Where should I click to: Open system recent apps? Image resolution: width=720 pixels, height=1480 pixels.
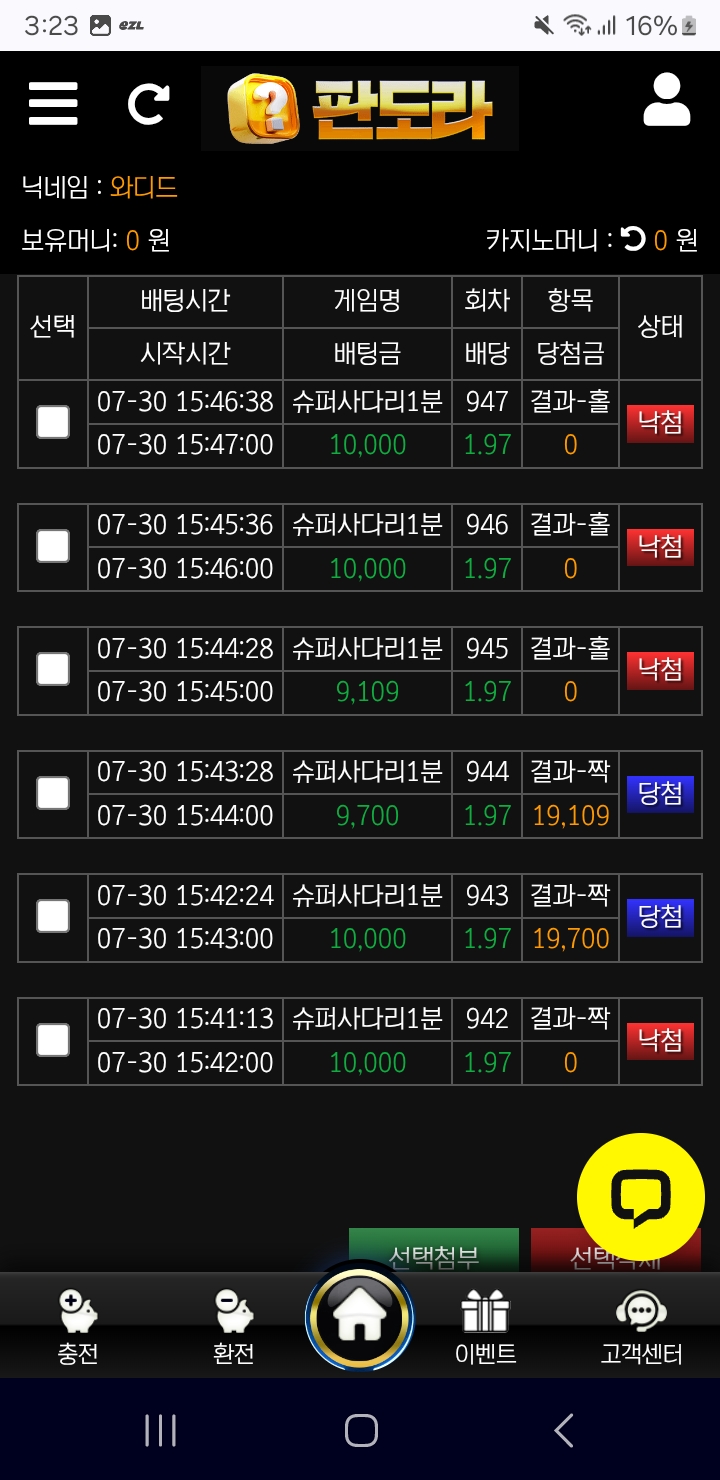(160, 1430)
